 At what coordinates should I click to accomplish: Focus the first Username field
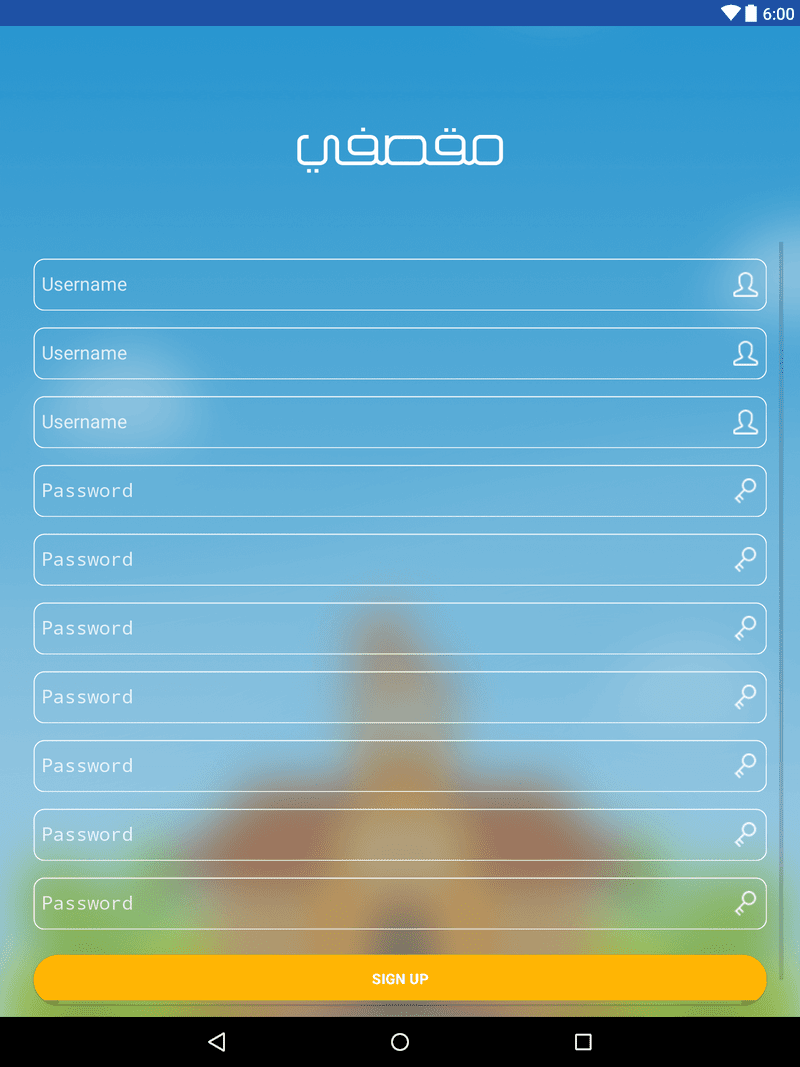pos(380,285)
